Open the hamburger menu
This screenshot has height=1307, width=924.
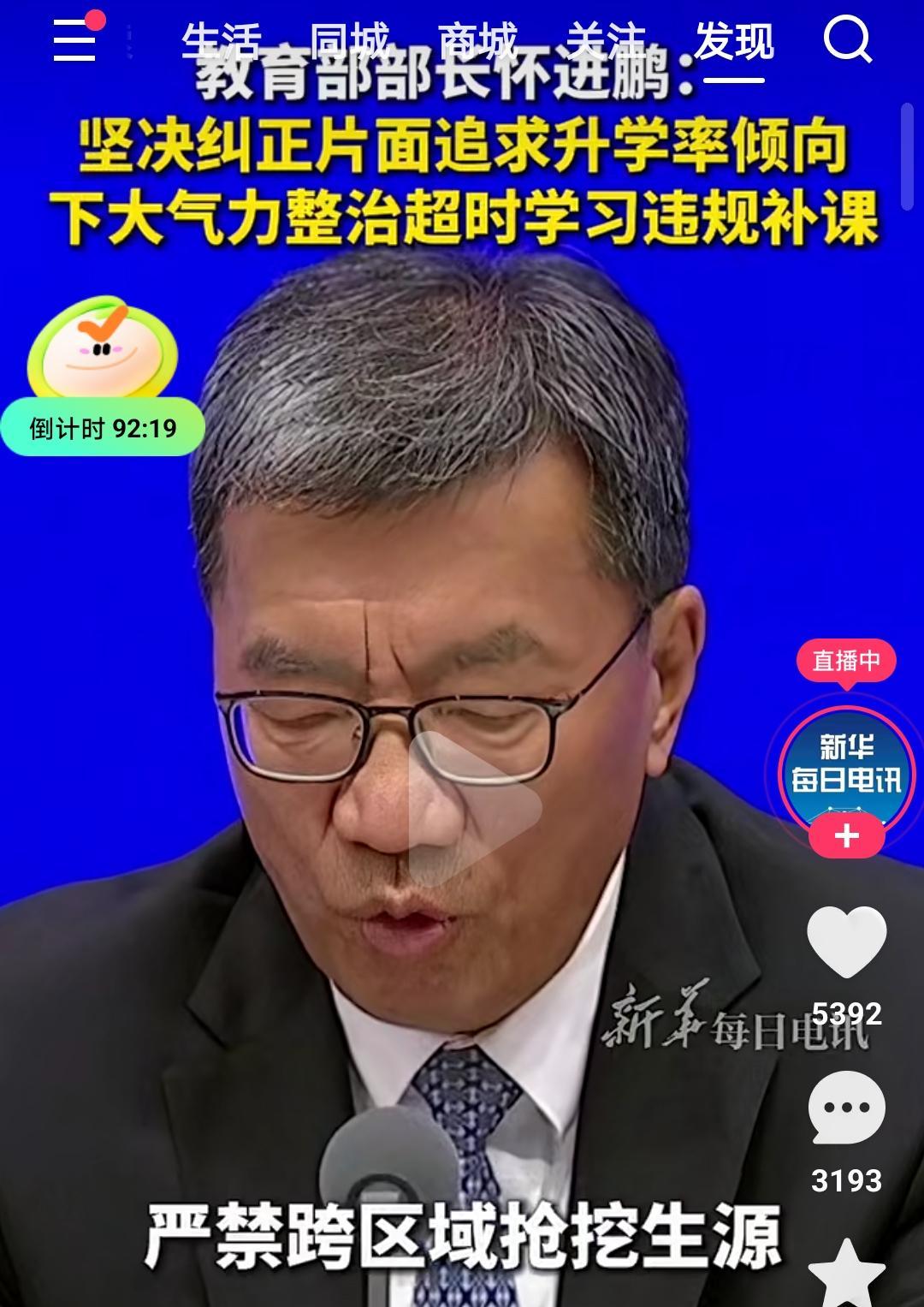click(75, 39)
